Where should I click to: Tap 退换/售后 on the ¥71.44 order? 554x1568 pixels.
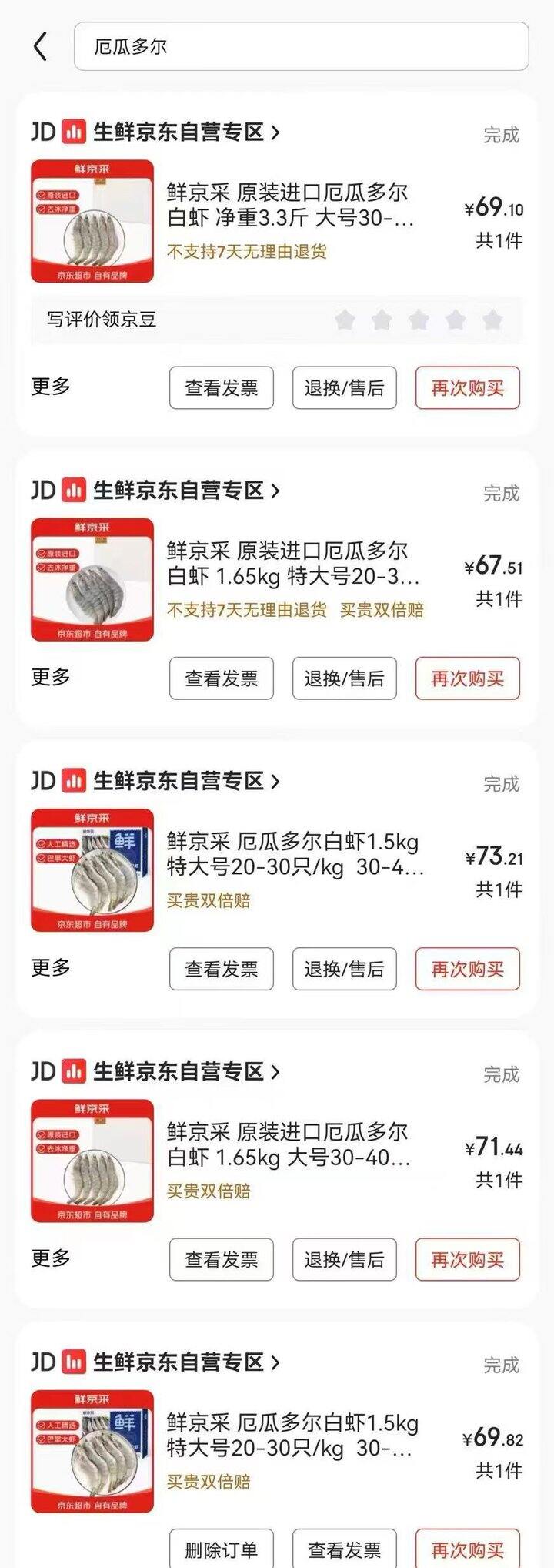pos(344,1260)
